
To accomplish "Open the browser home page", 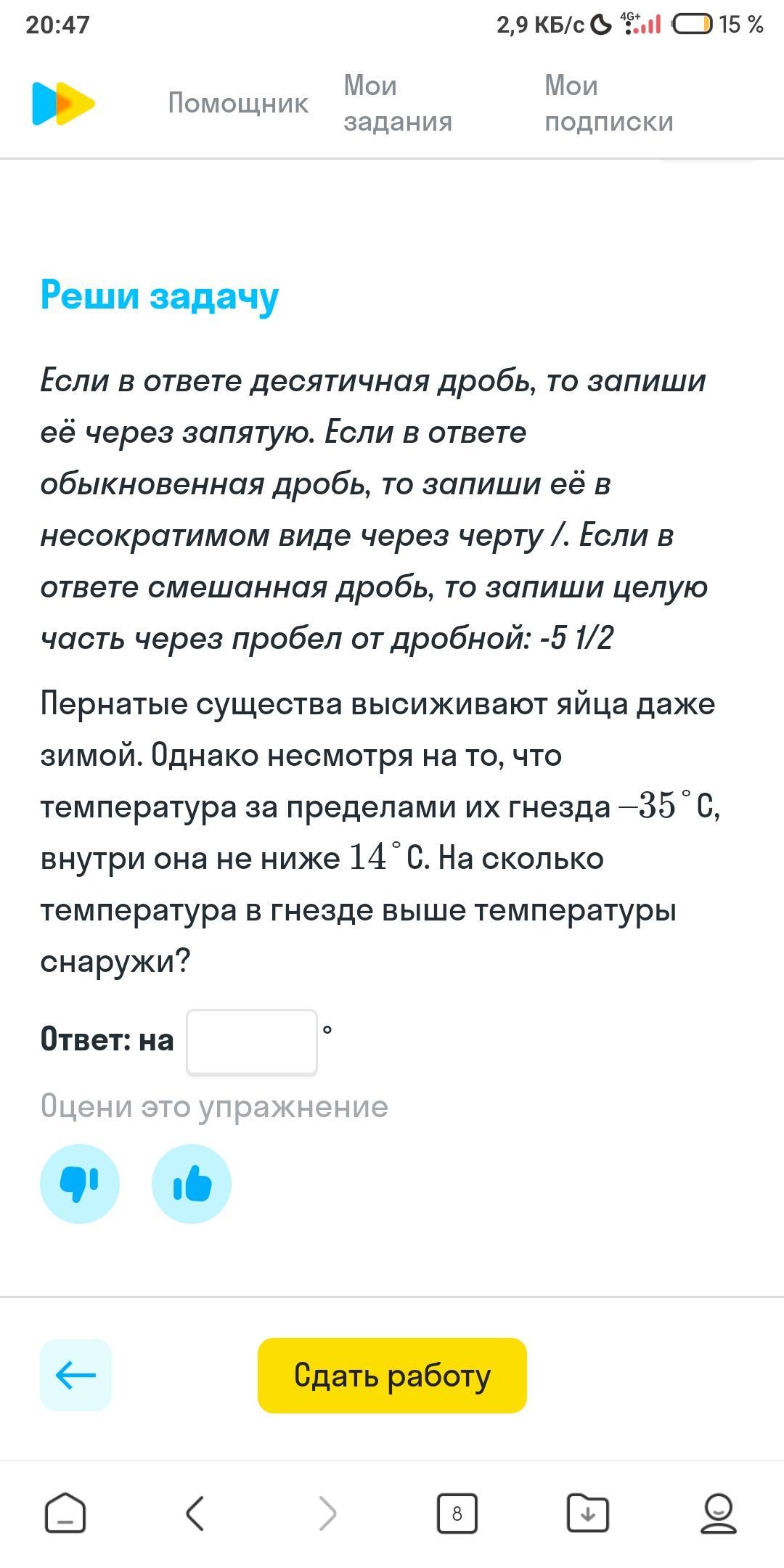I will click(x=65, y=1513).
